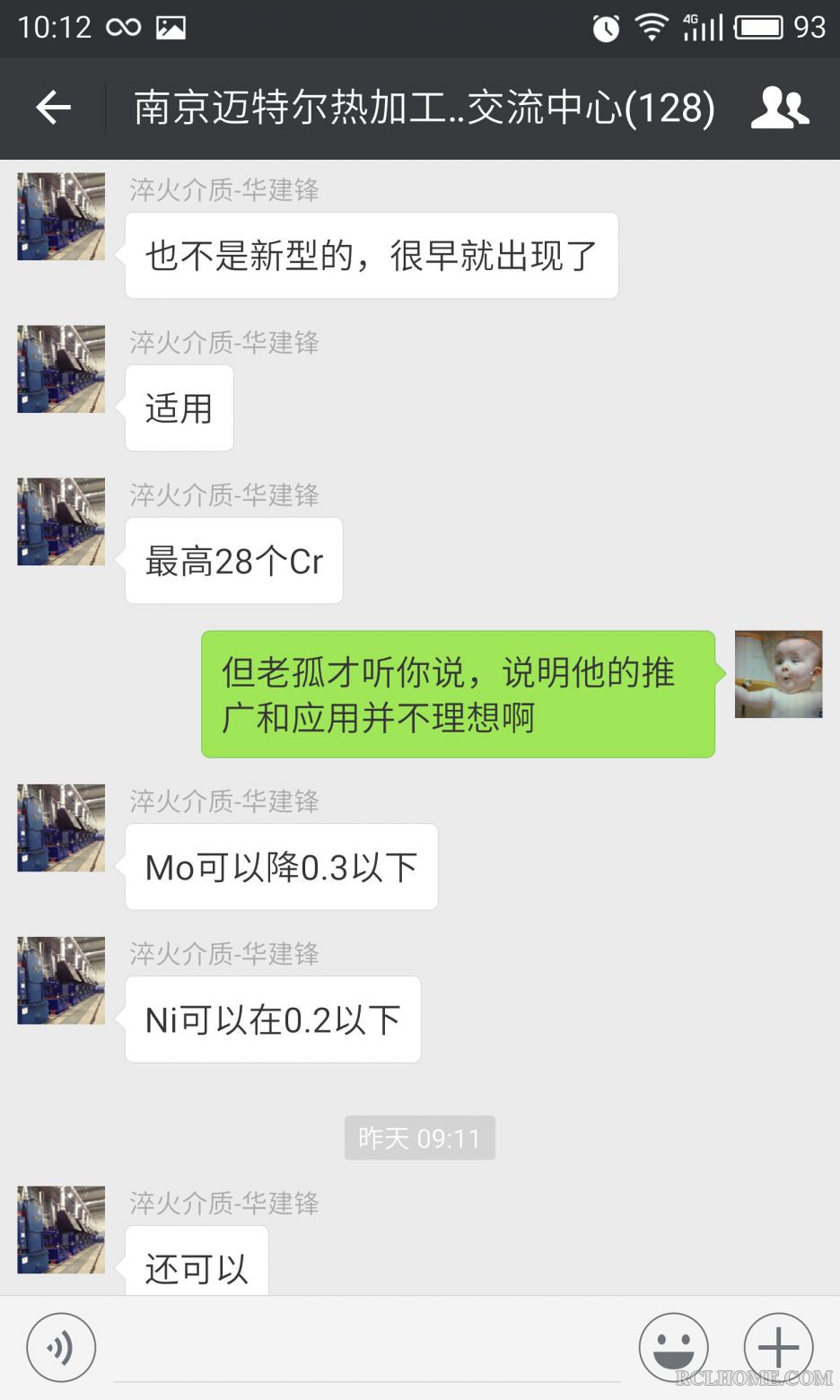This screenshot has width=840, height=1400.
Task: Open sender avatar beside '适用' message
Action: tap(61, 369)
